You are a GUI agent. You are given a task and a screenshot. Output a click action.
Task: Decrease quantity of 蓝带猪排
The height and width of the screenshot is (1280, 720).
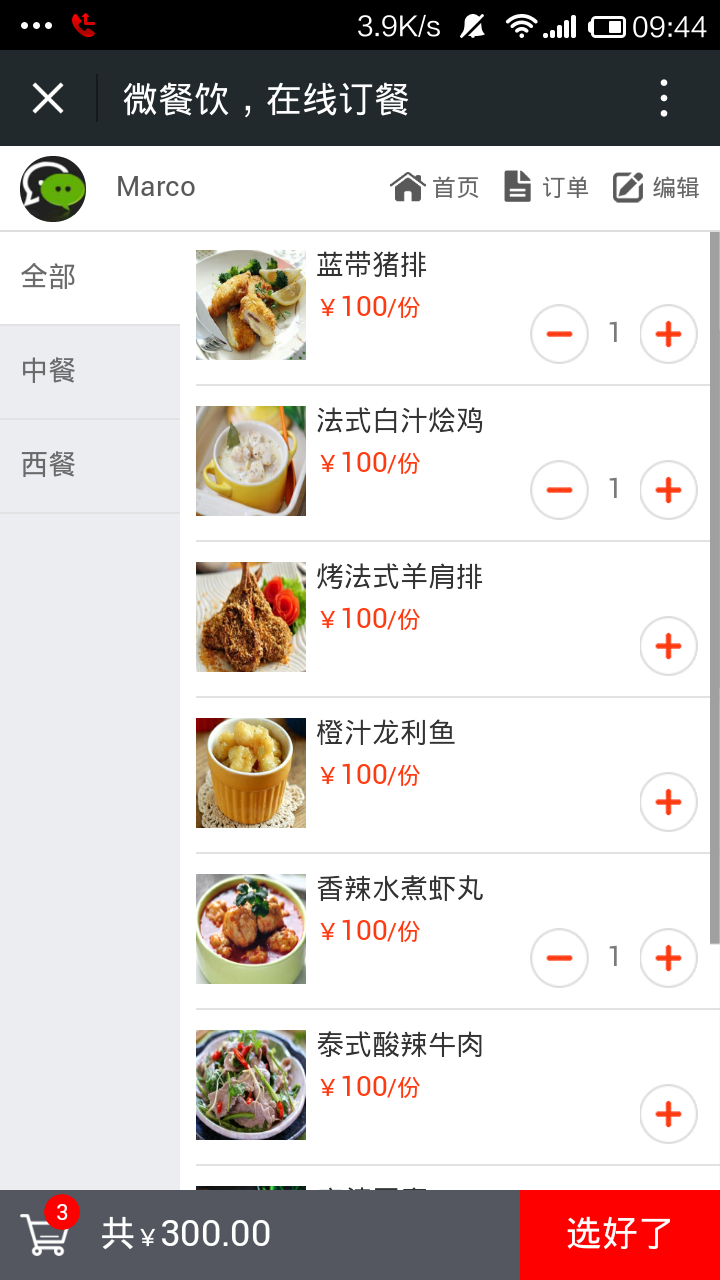coord(559,334)
